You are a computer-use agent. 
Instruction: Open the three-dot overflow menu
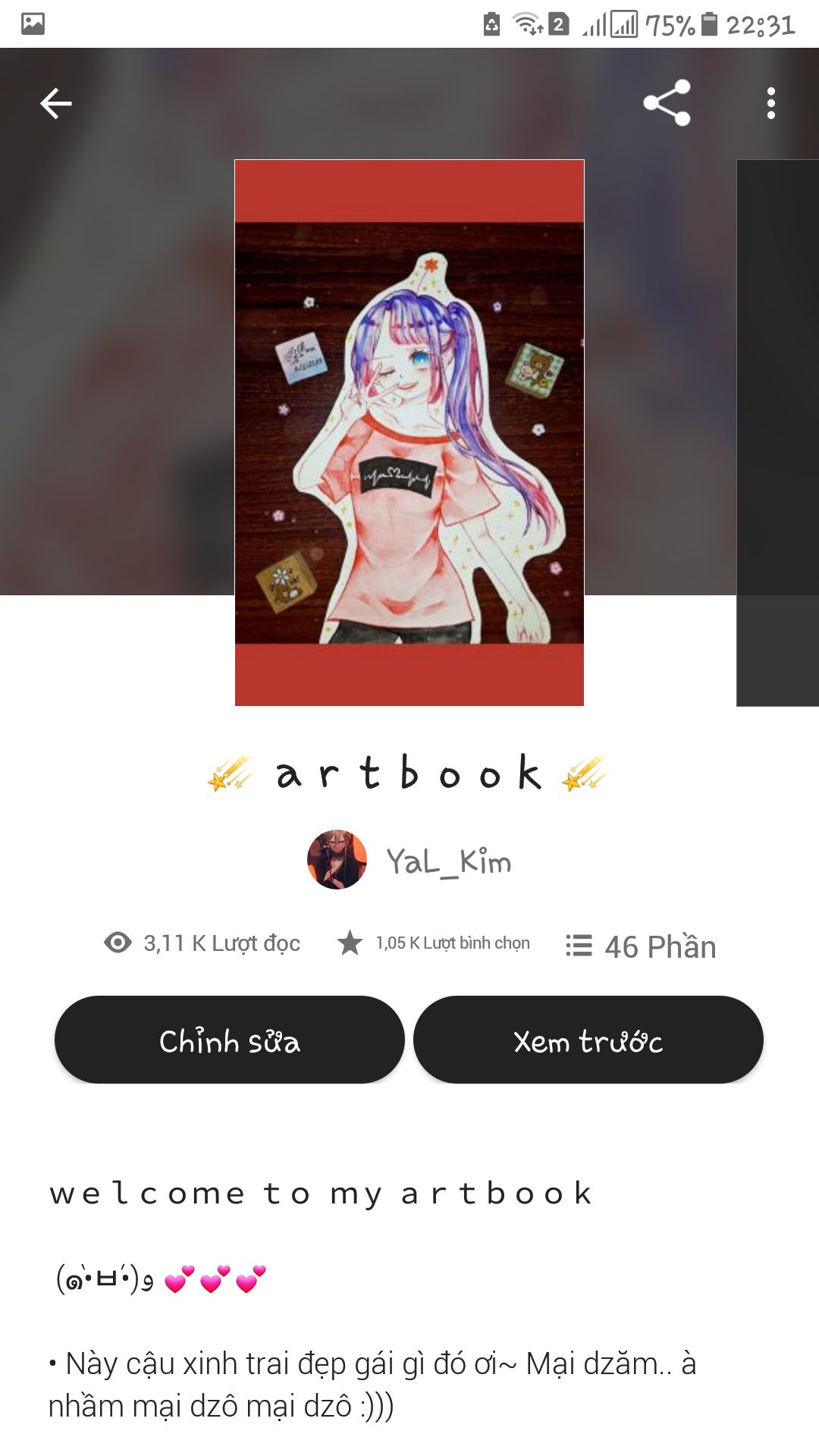(x=770, y=103)
